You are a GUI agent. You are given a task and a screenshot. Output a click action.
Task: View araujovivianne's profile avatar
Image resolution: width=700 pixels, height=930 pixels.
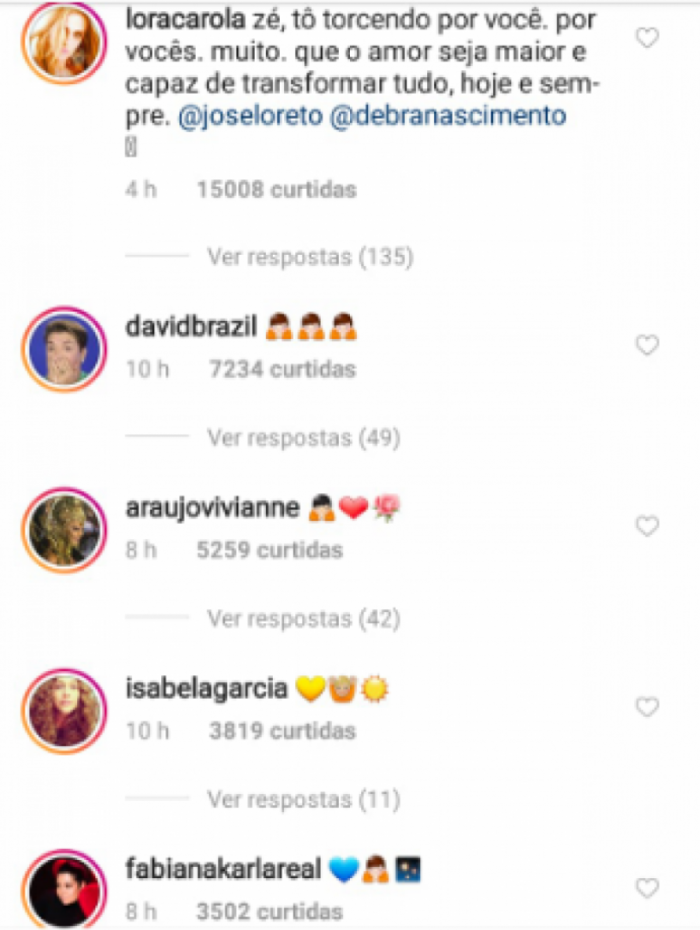(64, 530)
